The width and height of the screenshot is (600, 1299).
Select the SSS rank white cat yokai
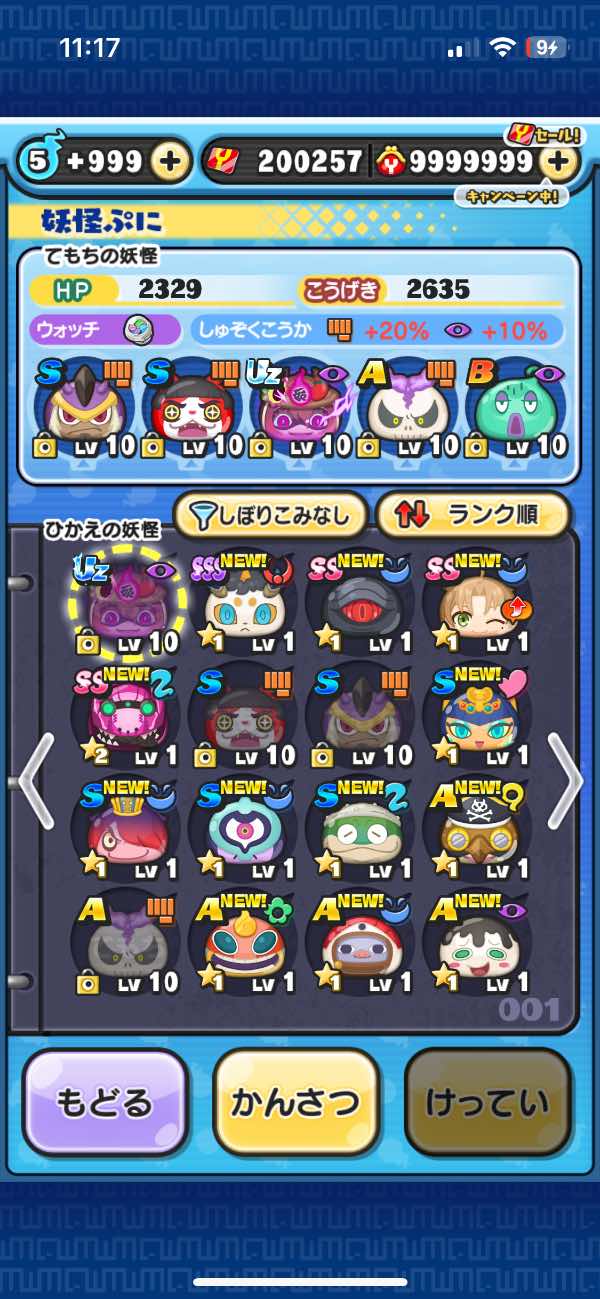click(240, 605)
